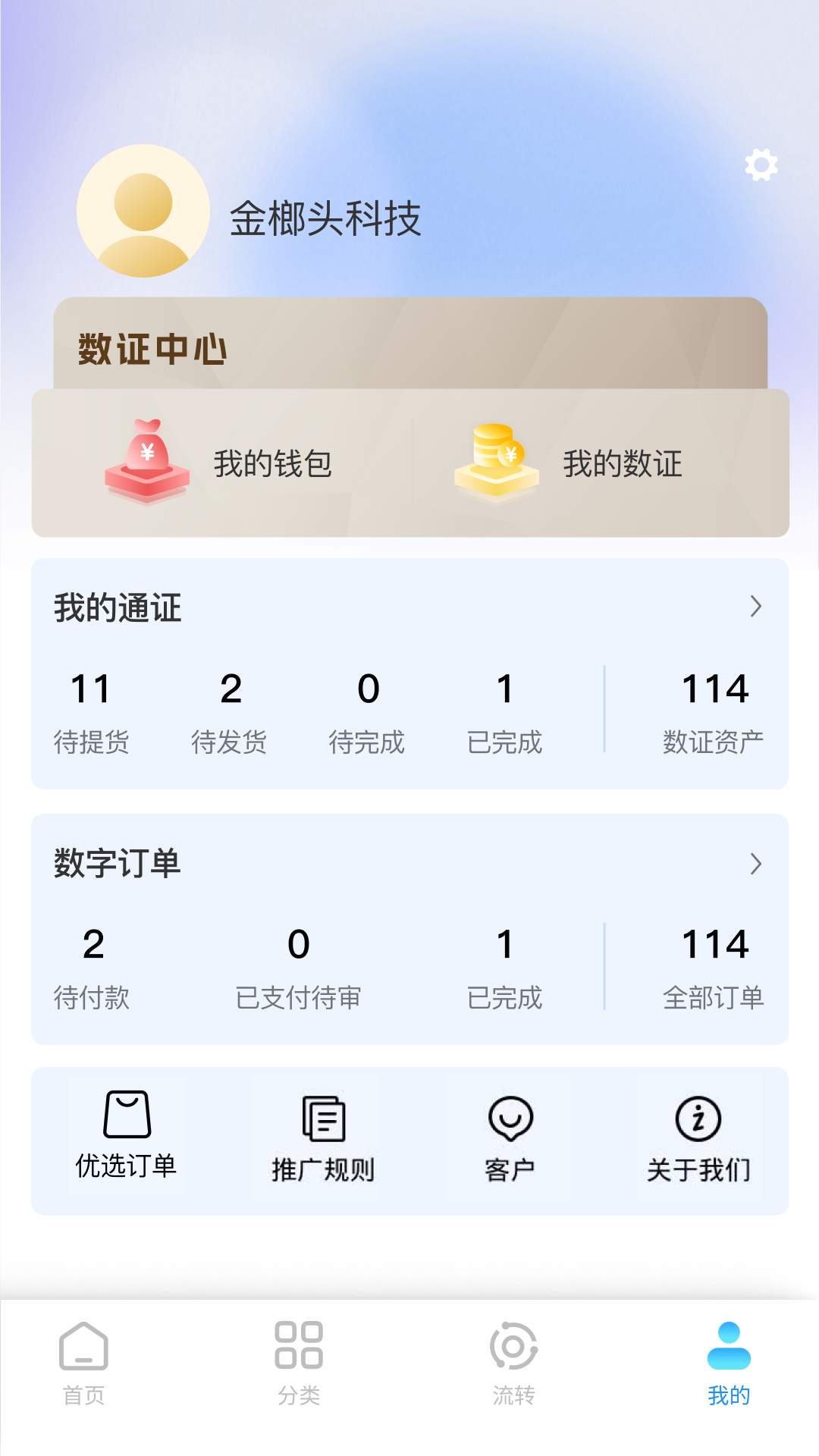This screenshot has height=1456, width=819.
Task: Open the settings gear icon
Action: tap(761, 165)
